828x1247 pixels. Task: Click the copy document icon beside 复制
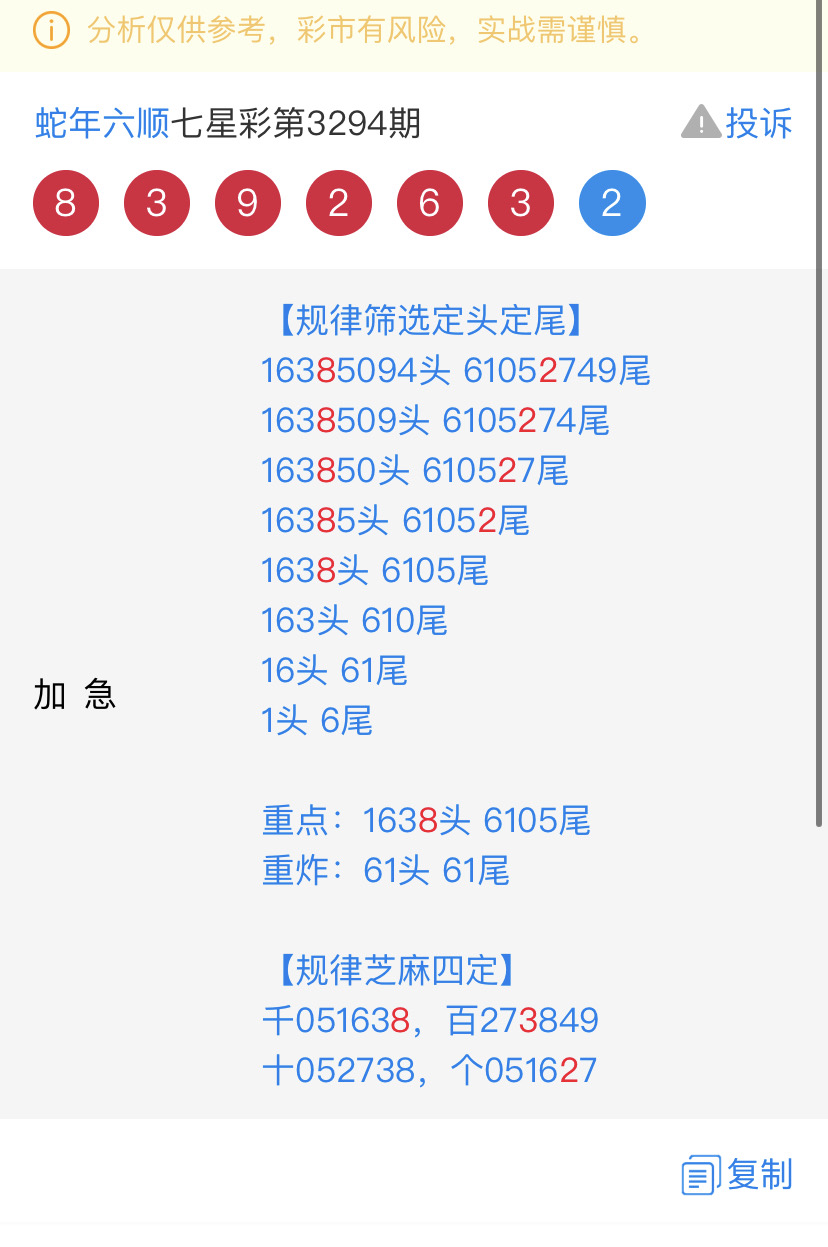(699, 1175)
